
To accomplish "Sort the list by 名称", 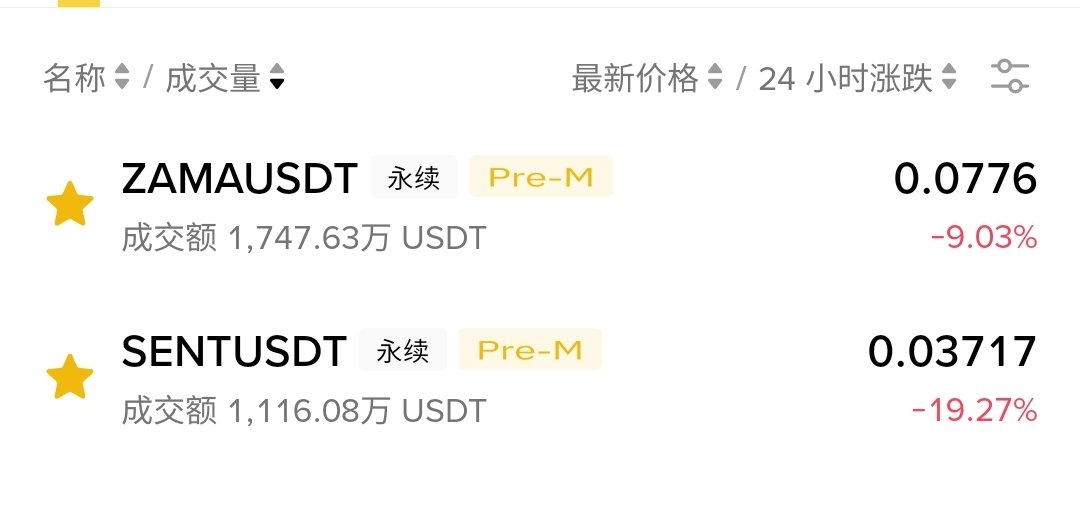I will 86,77.
